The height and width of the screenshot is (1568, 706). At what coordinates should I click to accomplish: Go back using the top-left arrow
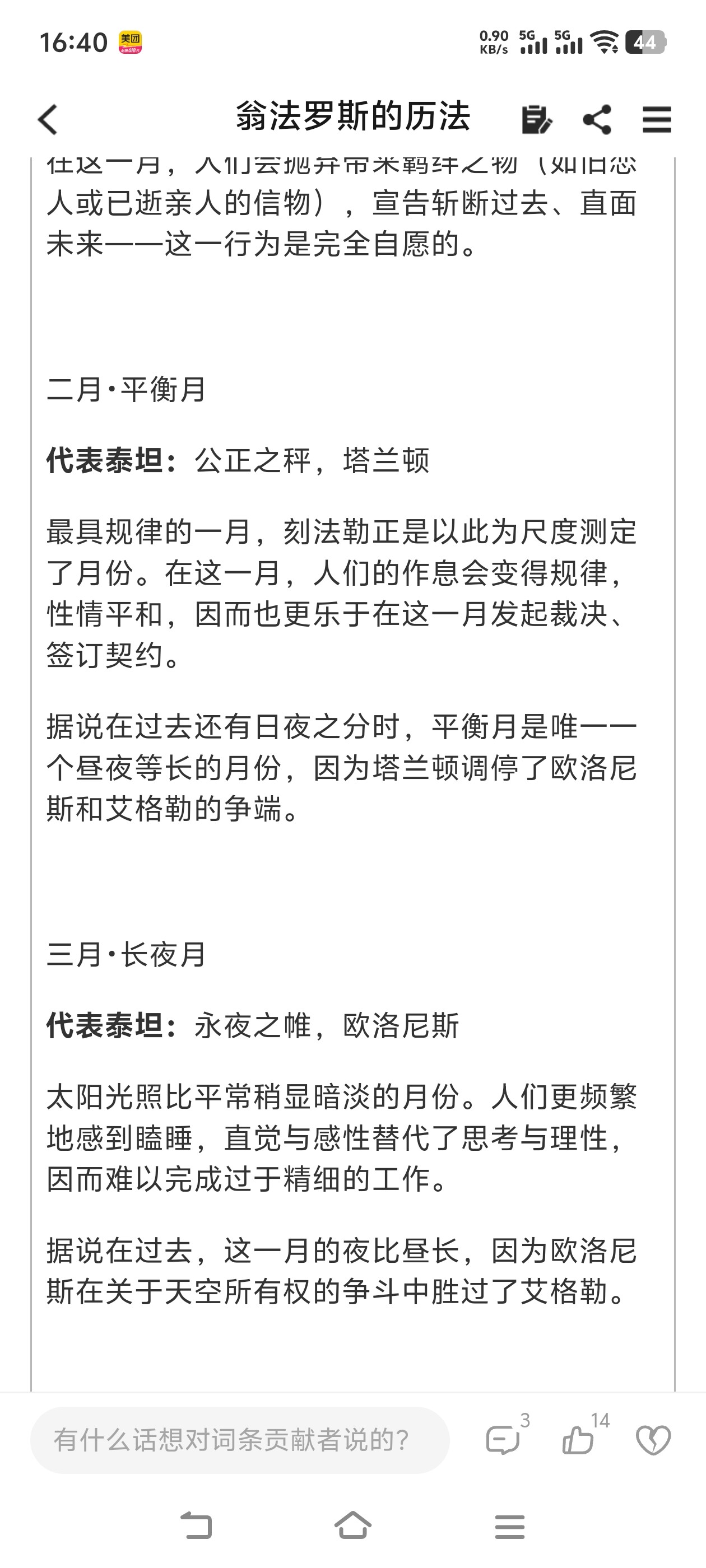[48, 119]
